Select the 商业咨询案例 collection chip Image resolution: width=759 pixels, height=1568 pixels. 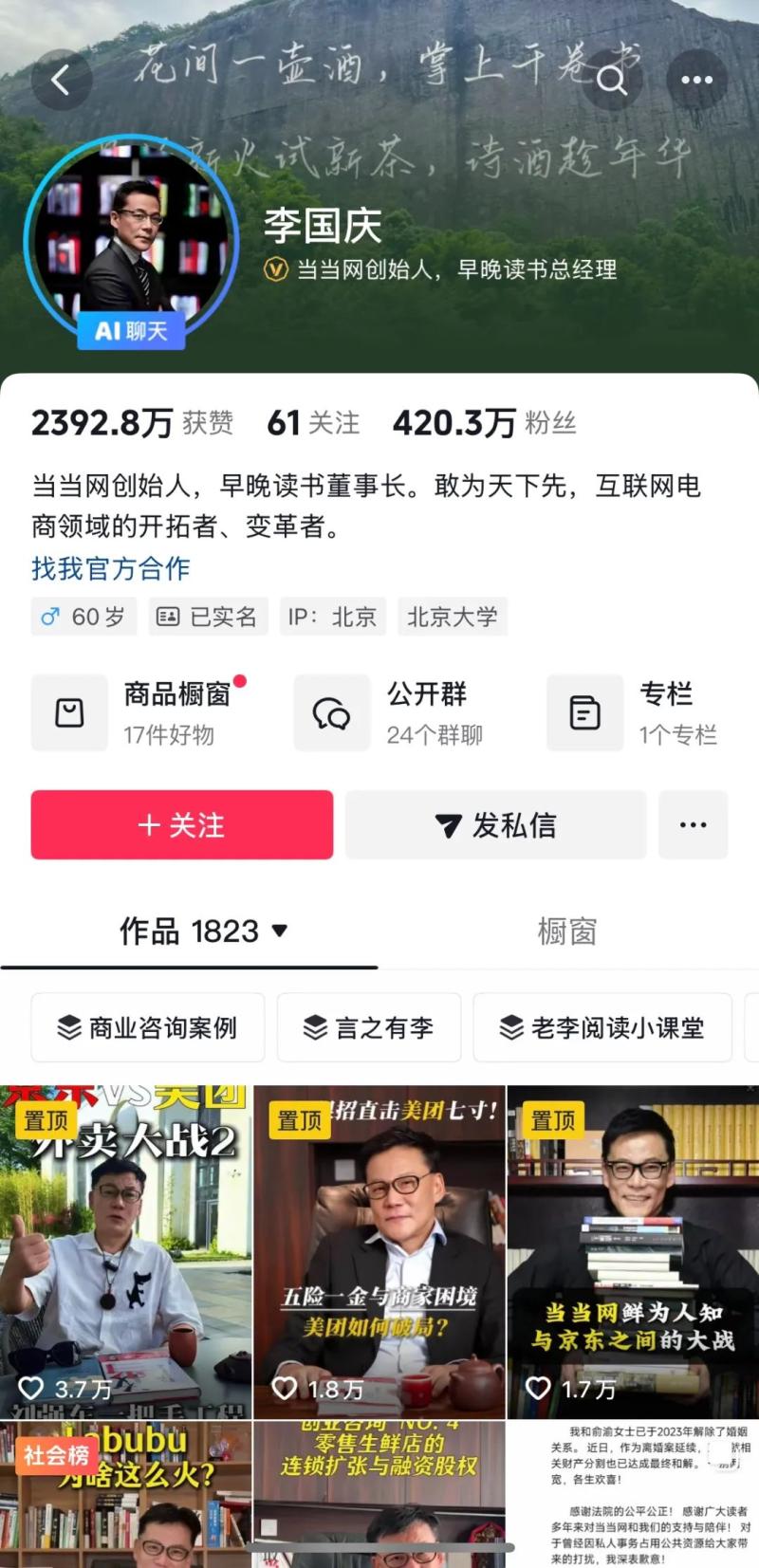(x=148, y=1027)
